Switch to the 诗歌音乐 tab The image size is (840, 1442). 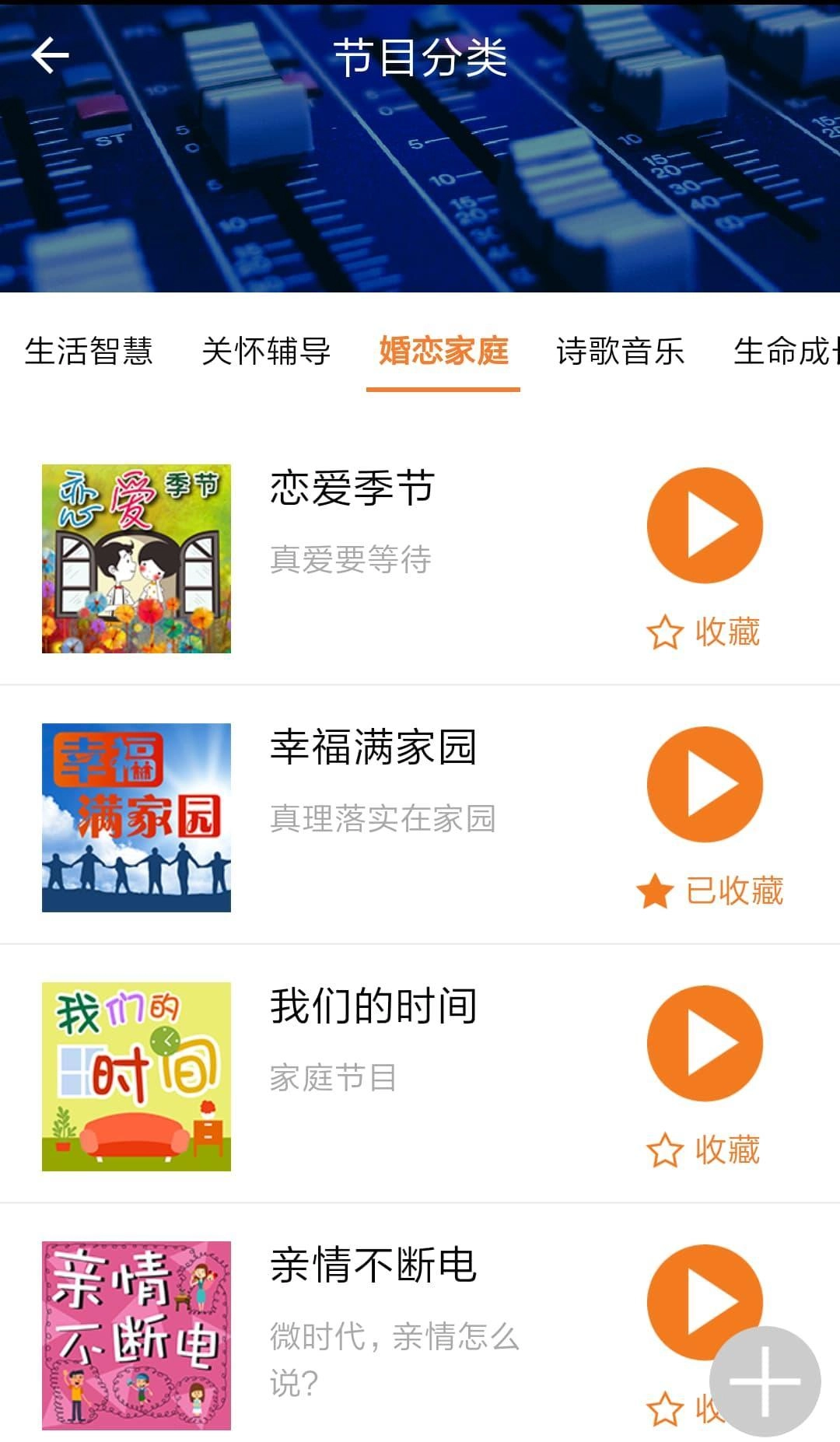[620, 352]
